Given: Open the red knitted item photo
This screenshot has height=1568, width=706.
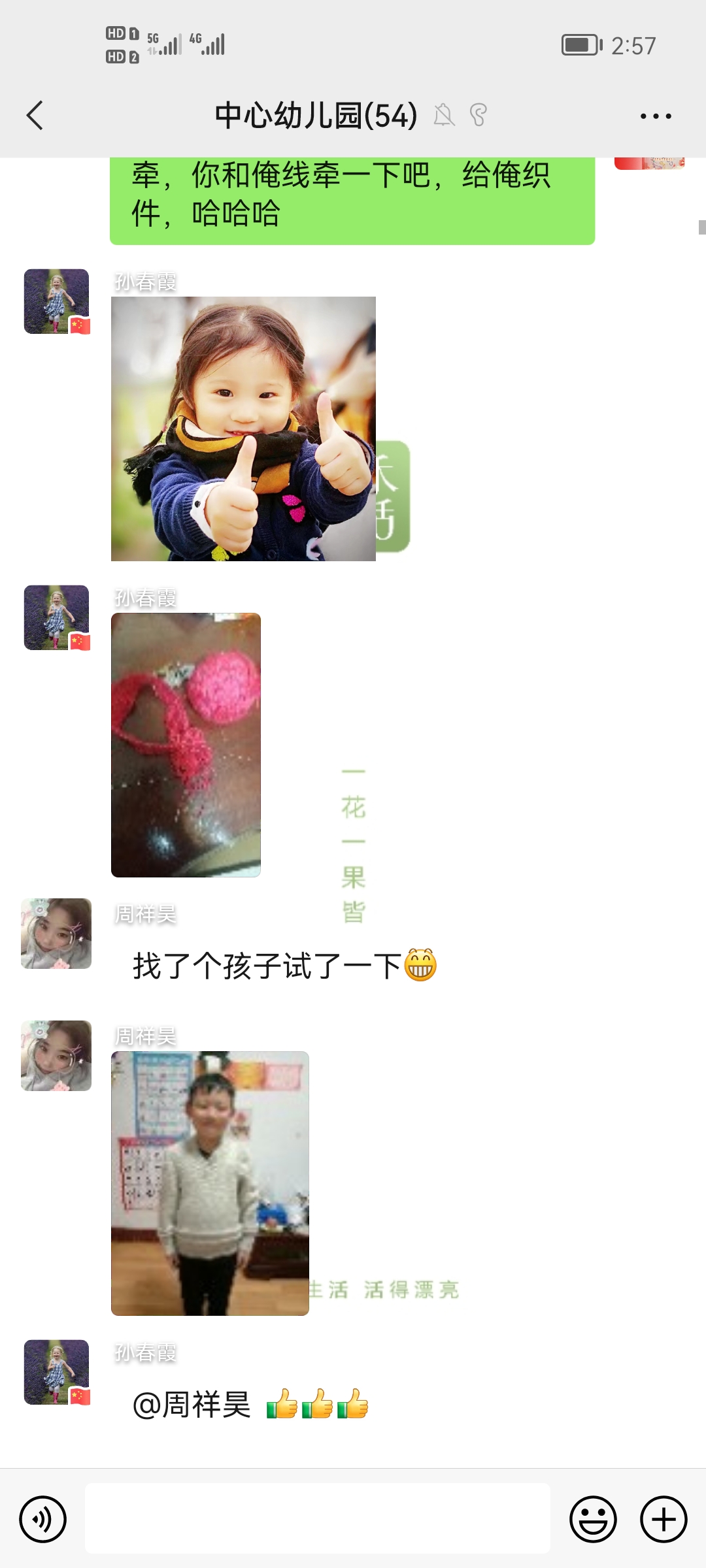Looking at the screenshot, I should coord(186,745).
